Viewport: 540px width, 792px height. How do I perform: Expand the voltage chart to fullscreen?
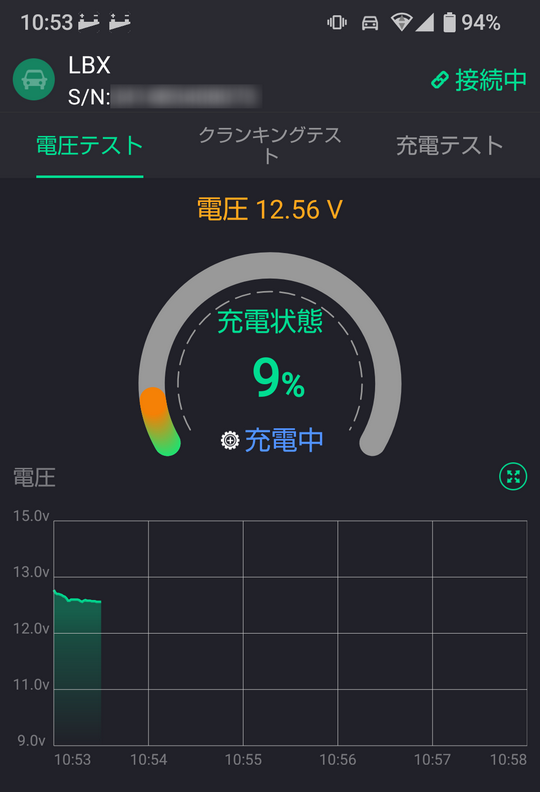(x=513, y=476)
